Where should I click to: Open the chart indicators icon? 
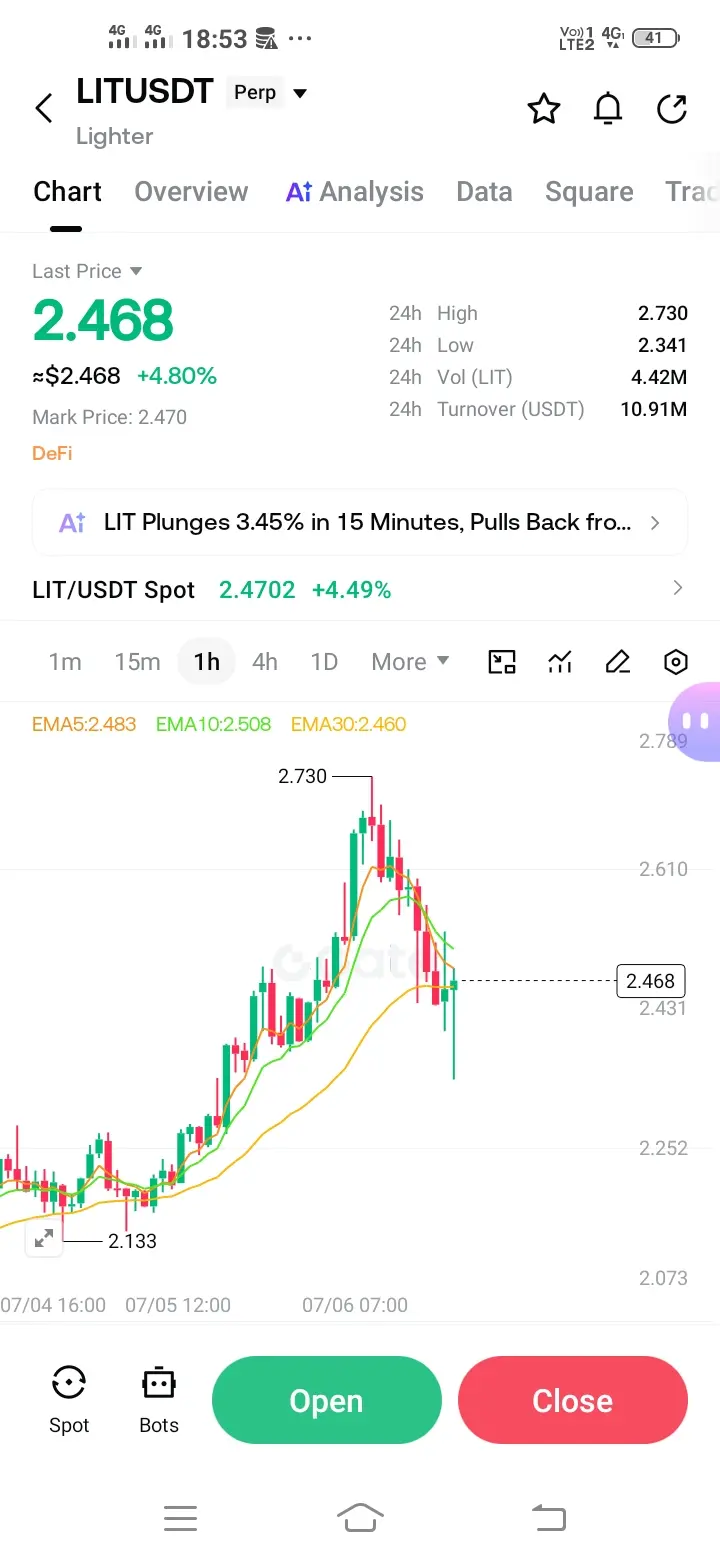[560, 662]
